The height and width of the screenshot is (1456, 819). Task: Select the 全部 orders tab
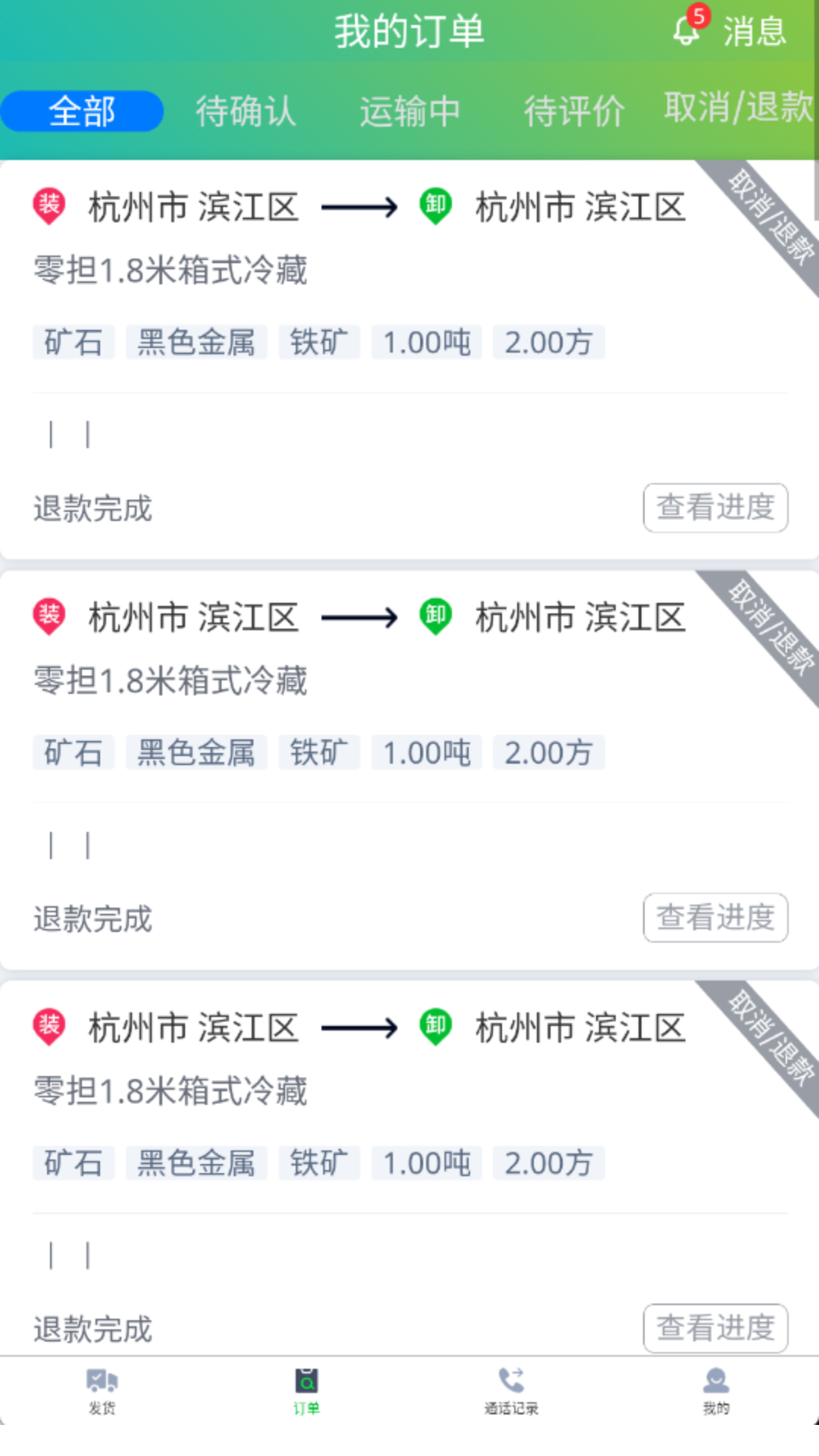point(82,111)
